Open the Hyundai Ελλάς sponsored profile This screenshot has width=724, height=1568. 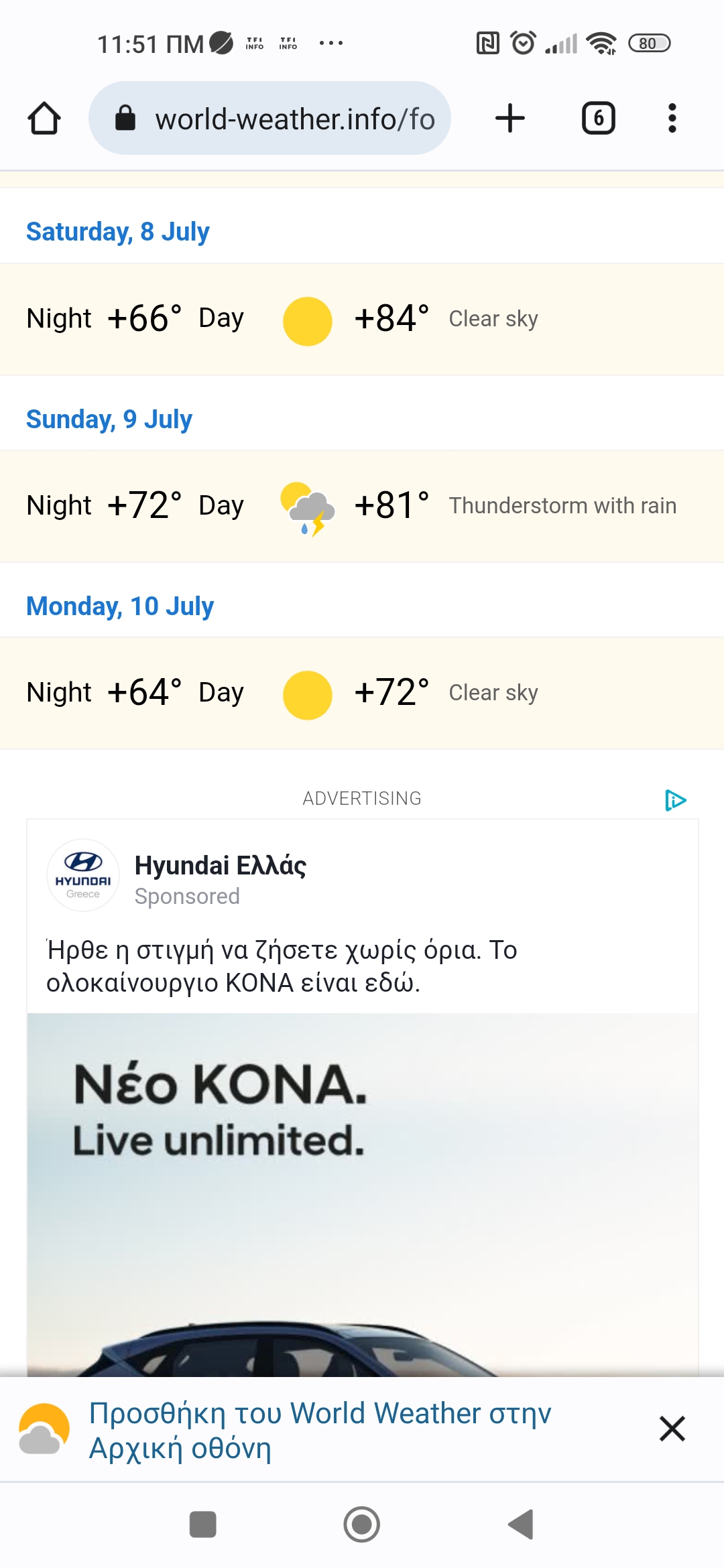(220, 866)
